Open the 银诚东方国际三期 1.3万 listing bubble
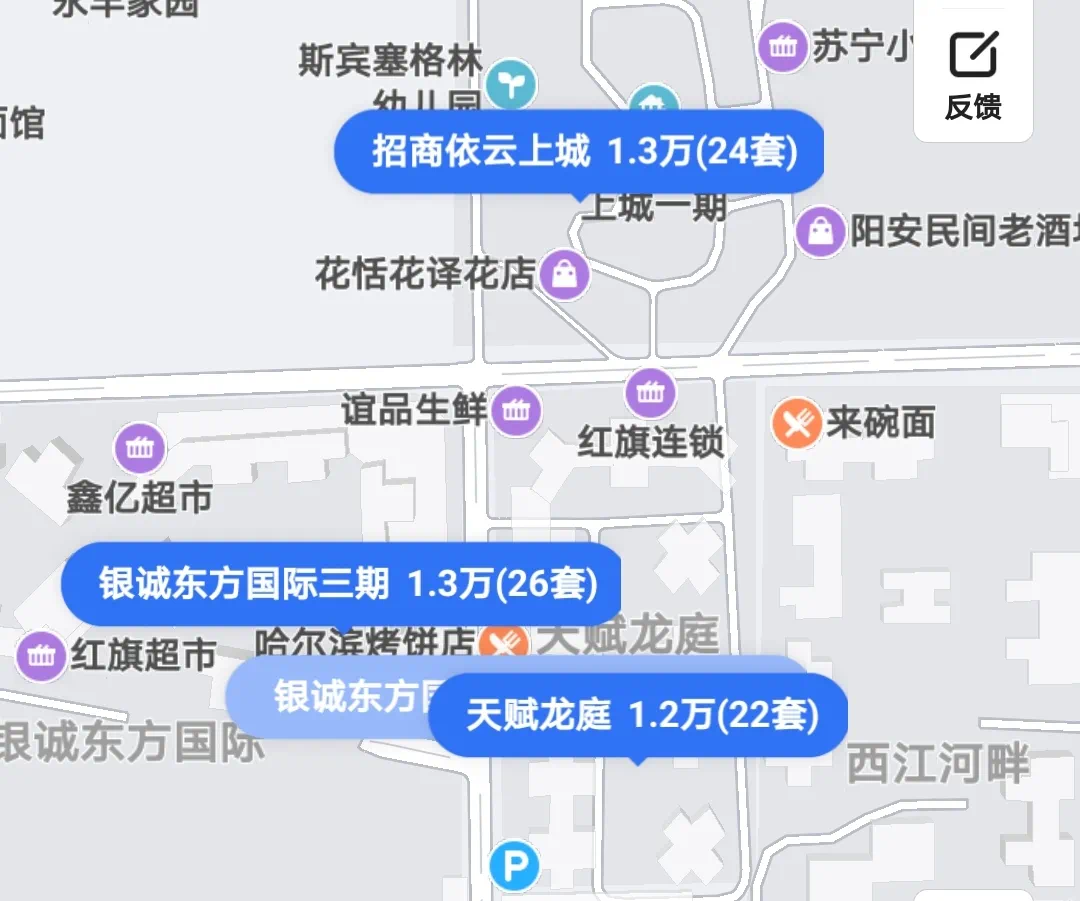This screenshot has width=1080, height=901. (x=342, y=584)
